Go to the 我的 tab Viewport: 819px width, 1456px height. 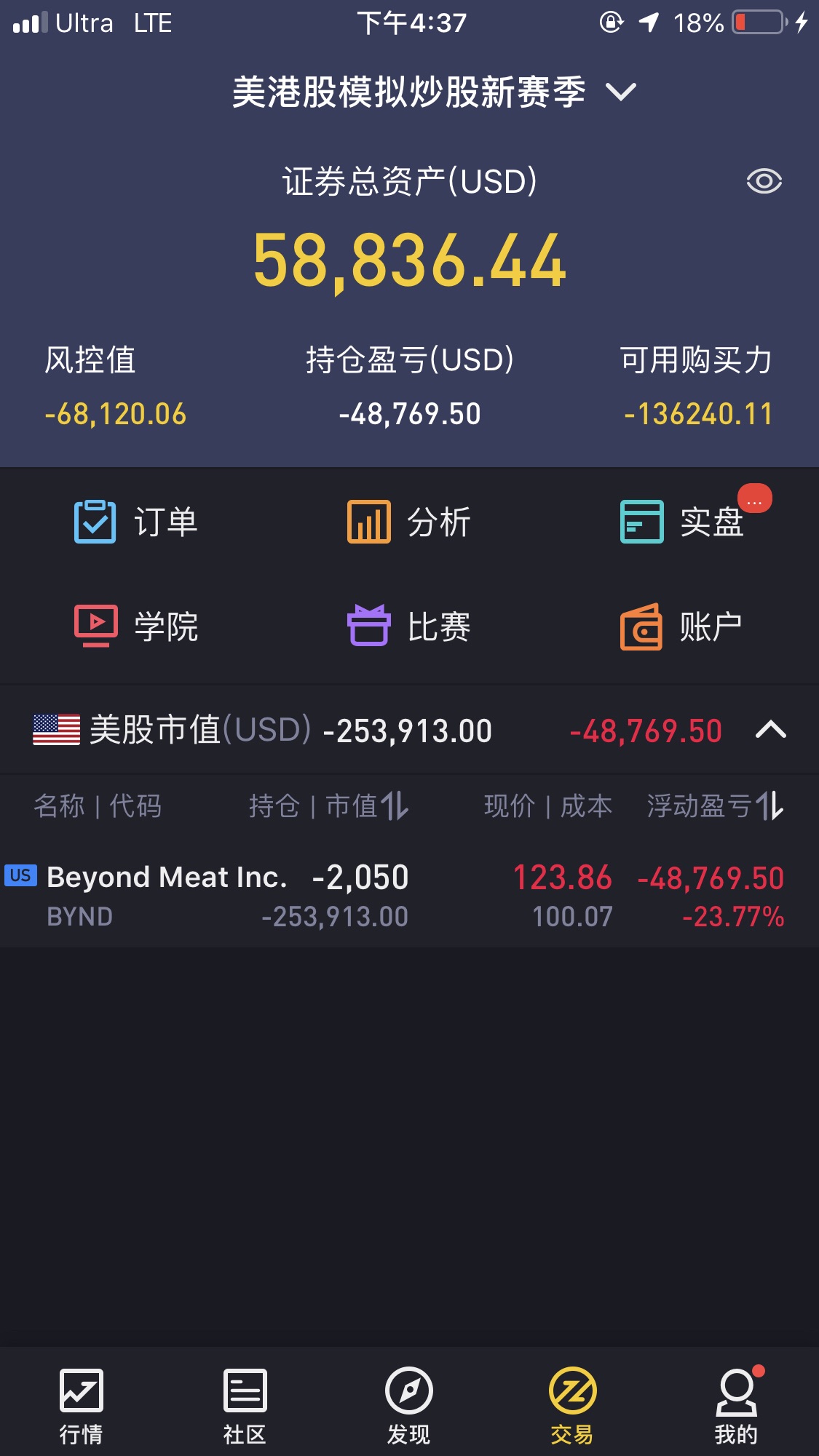(736, 1406)
